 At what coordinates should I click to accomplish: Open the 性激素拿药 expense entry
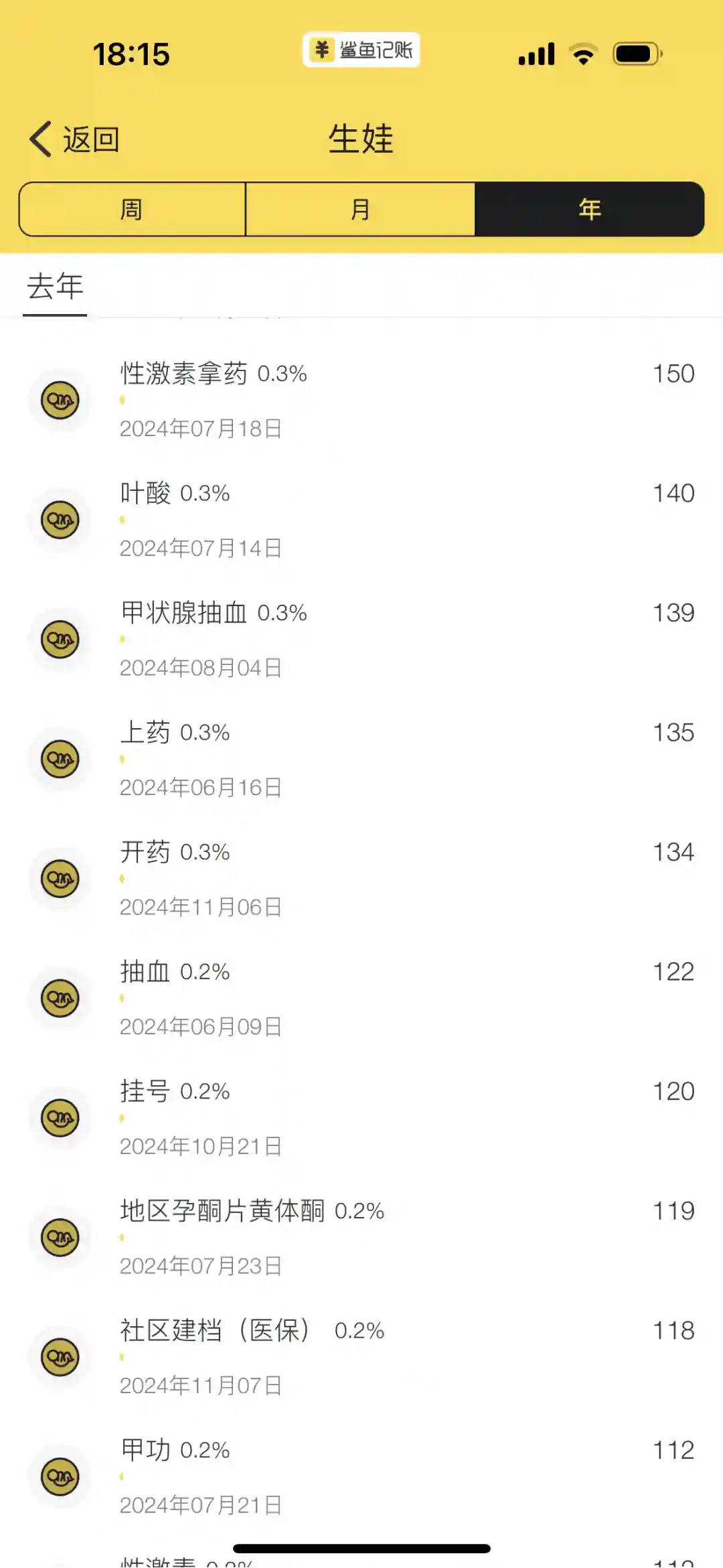tap(361, 400)
